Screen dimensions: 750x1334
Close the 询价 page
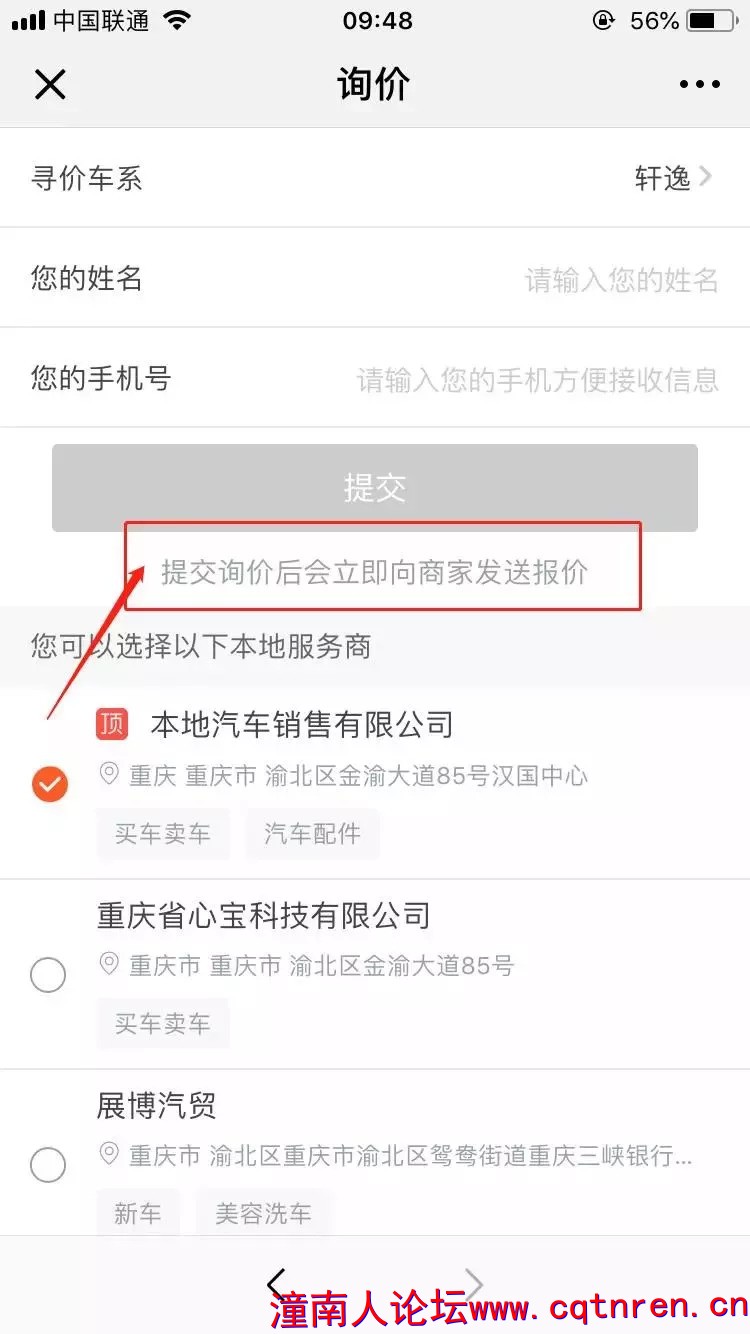49,85
